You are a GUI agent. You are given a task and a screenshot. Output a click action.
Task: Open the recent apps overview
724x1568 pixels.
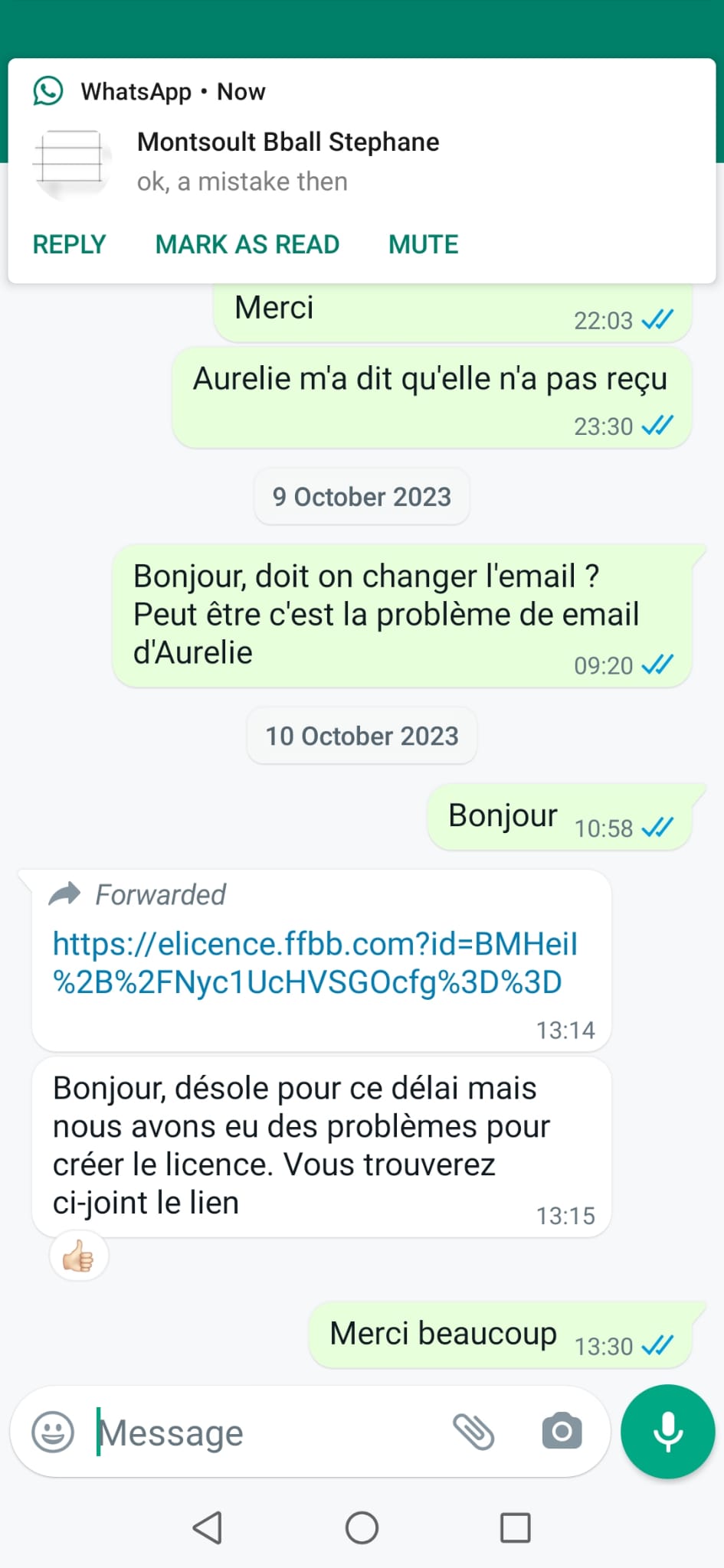[x=515, y=1527]
